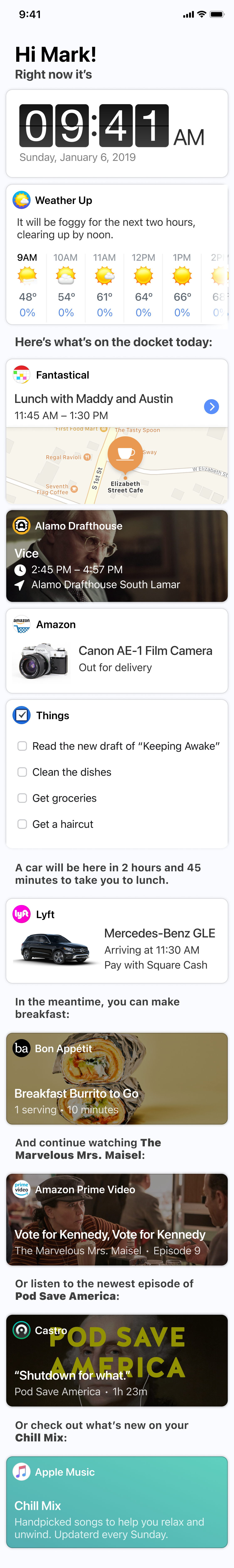234x1568 pixels.
Task: Open the Lunch with Maddy and Austin event arrow
Action: click(x=212, y=407)
